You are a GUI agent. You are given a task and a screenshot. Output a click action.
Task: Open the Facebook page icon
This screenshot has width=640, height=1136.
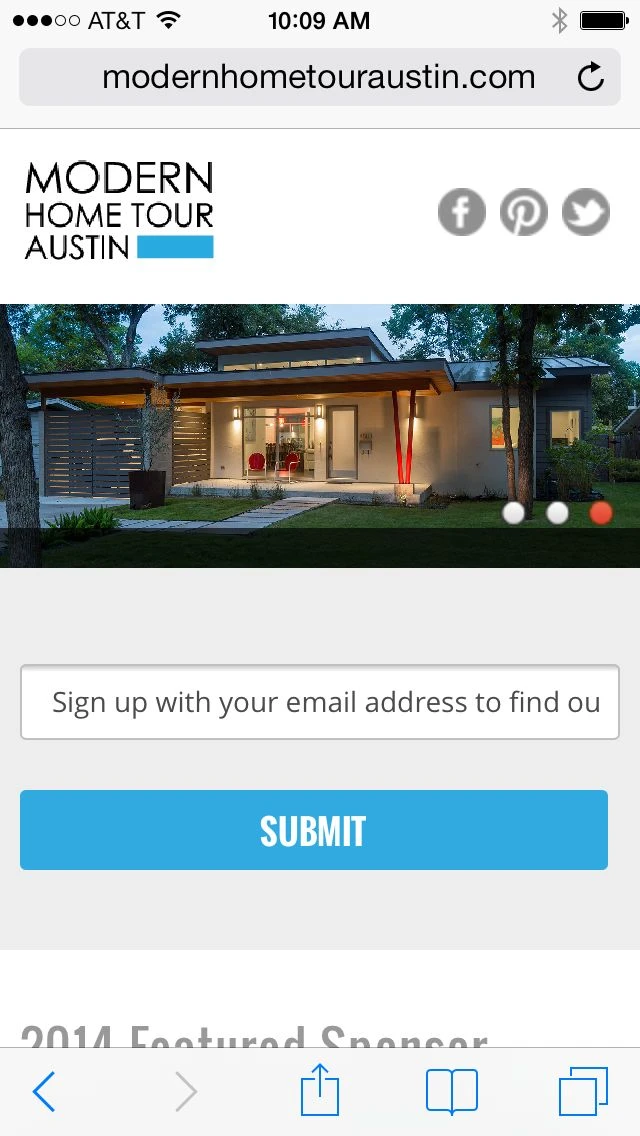click(462, 212)
